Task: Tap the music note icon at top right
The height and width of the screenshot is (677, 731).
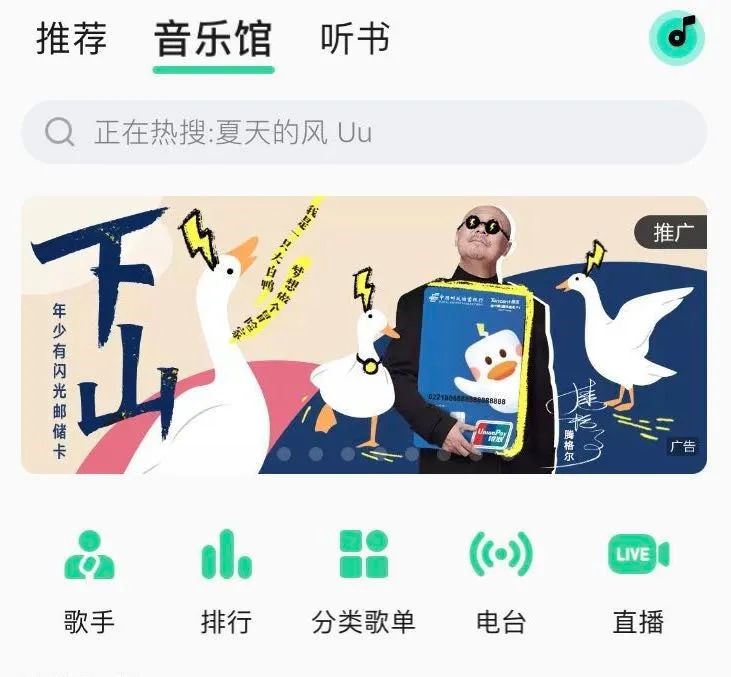Action: tap(677, 38)
